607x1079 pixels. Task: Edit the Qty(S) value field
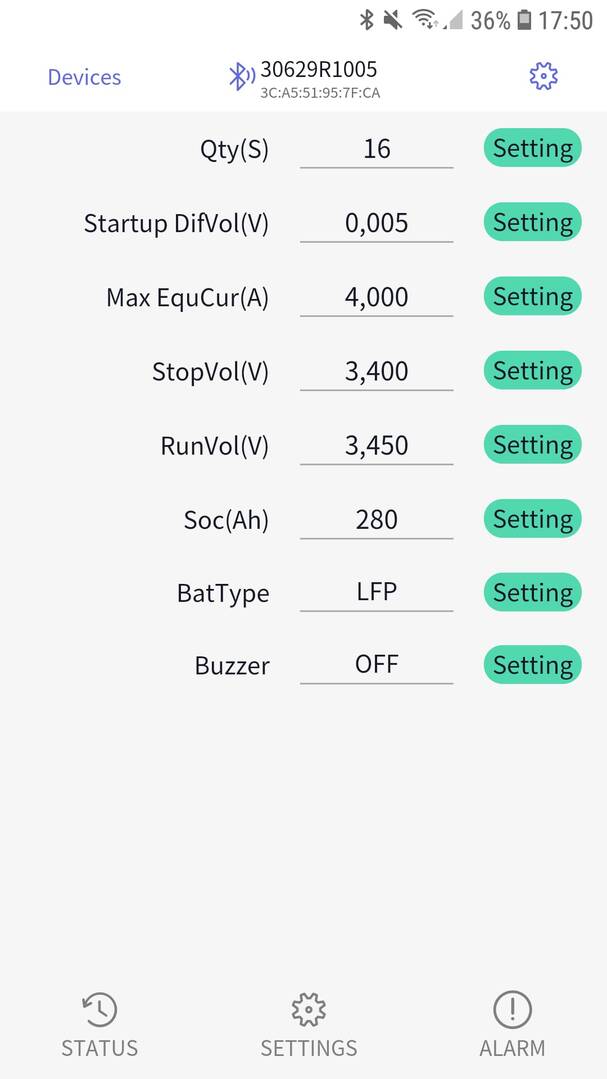click(x=376, y=149)
